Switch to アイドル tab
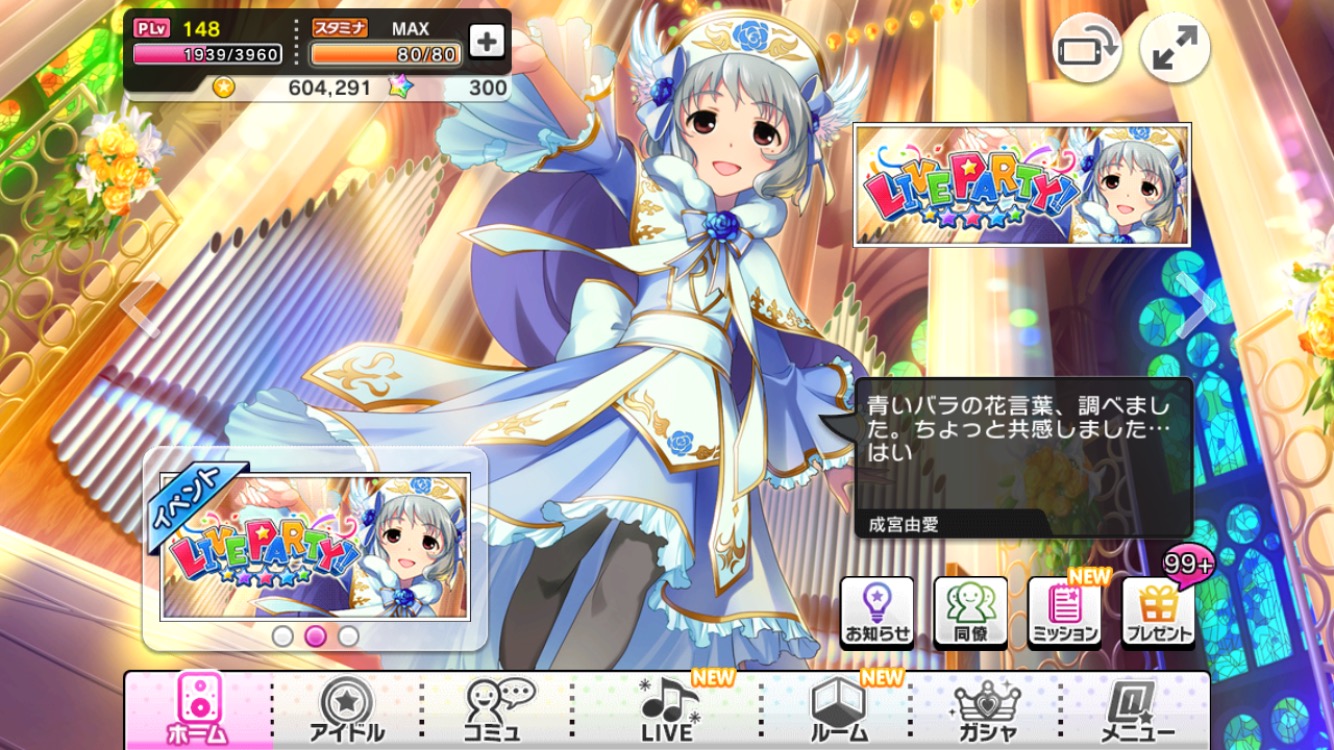1334x750 pixels. (x=346, y=710)
